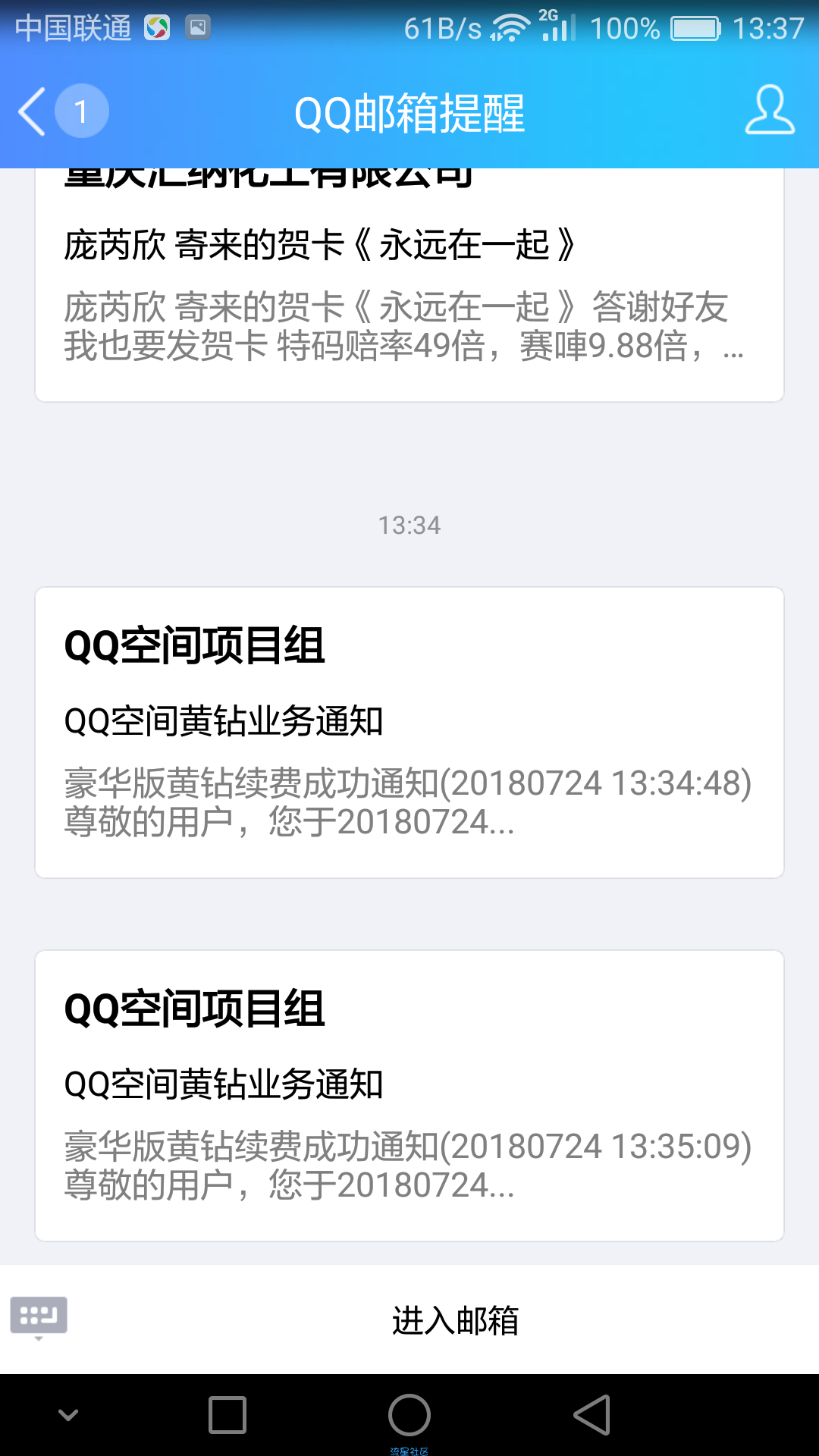The height and width of the screenshot is (1456, 819).
Task: Tap 进入邮箱 to enter the mailbox
Action: click(x=455, y=1320)
